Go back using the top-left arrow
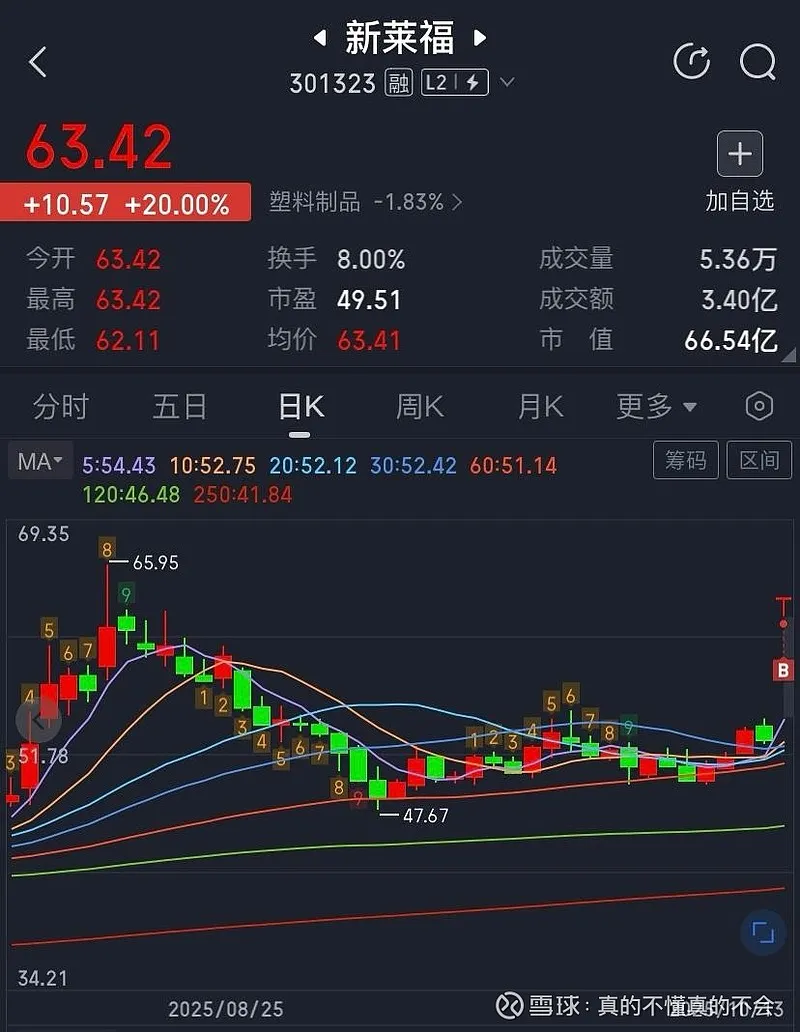Screen dimensions: 800x1032 point(38,62)
